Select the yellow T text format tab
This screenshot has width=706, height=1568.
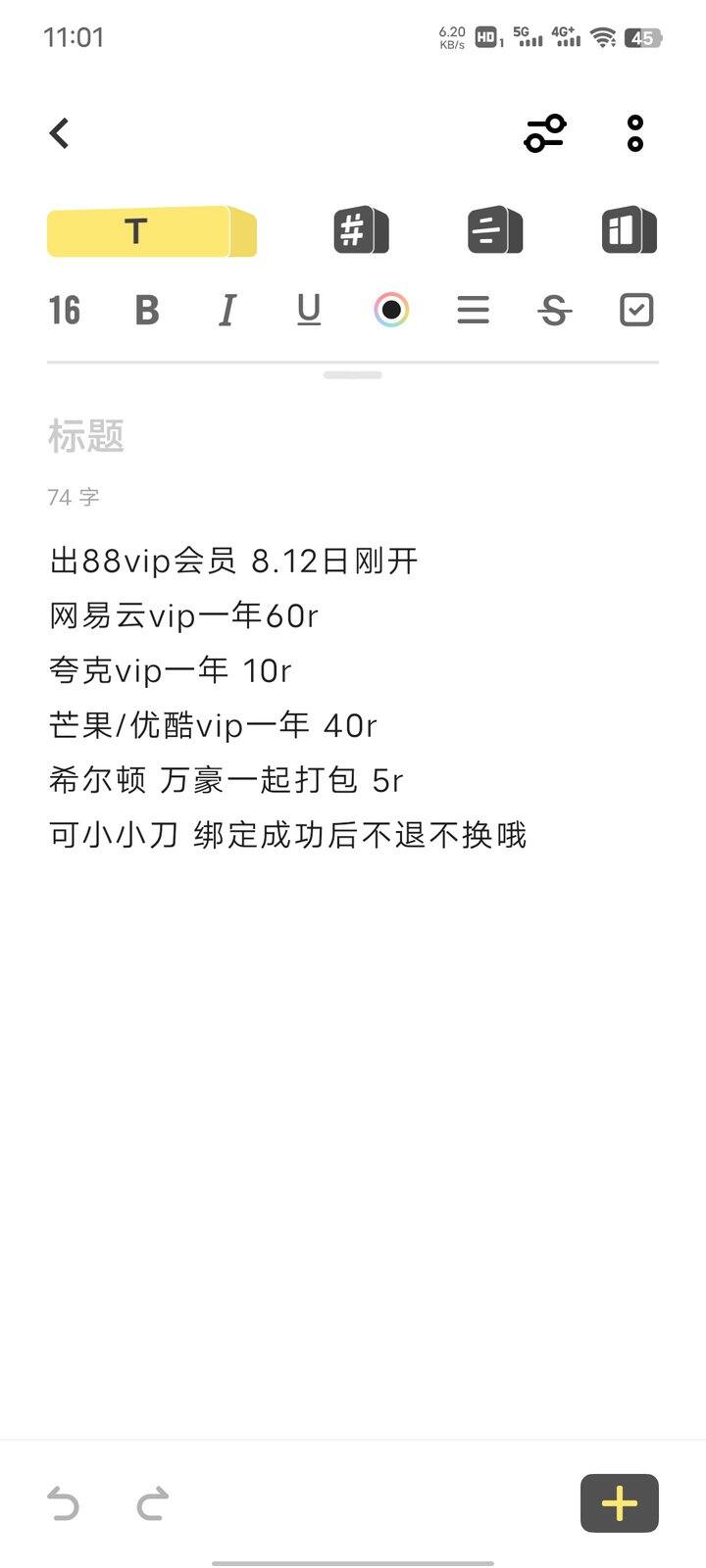point(152,232)
